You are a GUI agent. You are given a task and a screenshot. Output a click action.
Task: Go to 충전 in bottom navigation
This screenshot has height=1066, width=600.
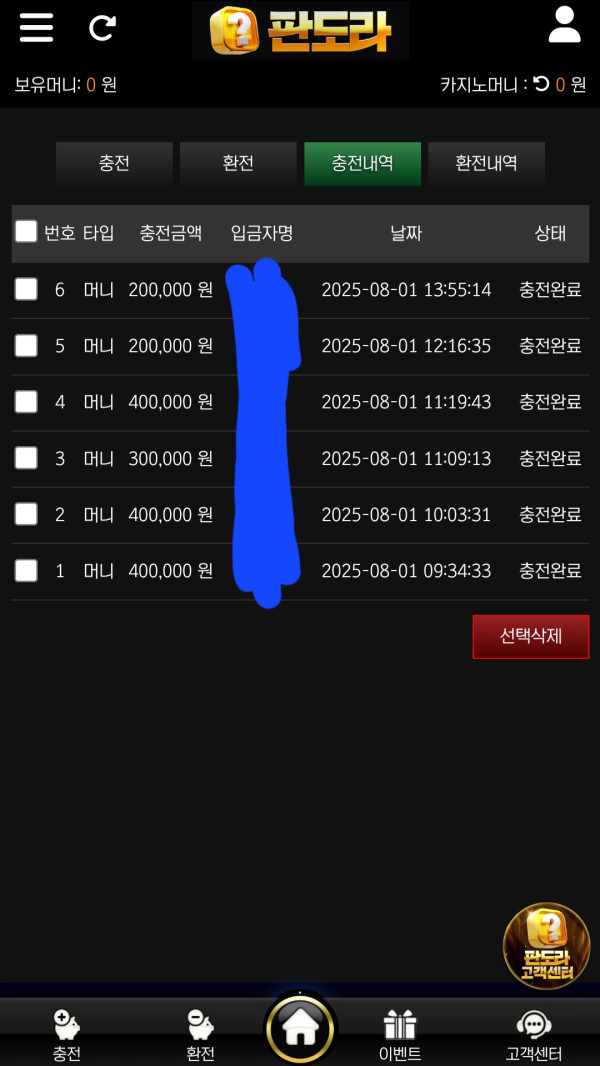click(x=66, y=1035)
